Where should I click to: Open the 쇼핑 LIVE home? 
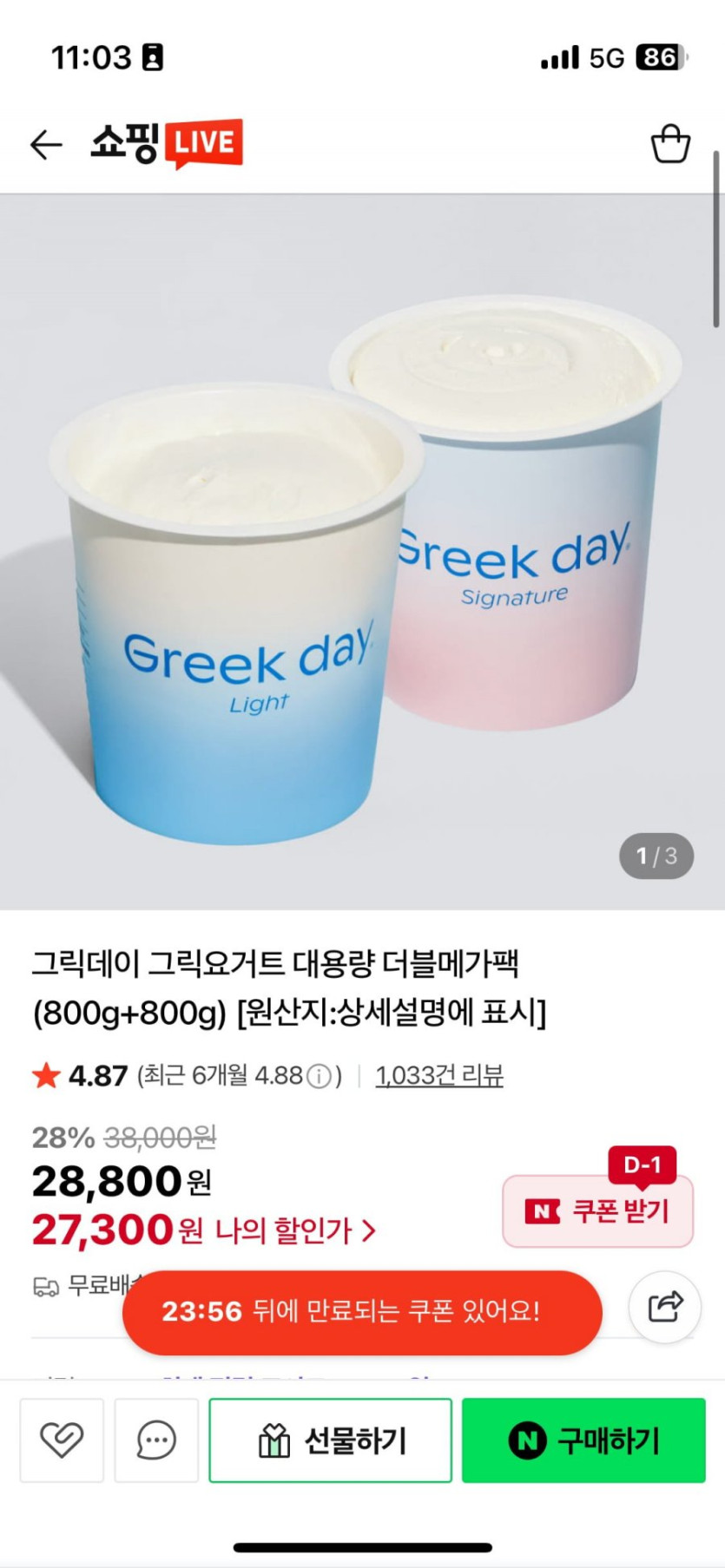pos(166,143)
